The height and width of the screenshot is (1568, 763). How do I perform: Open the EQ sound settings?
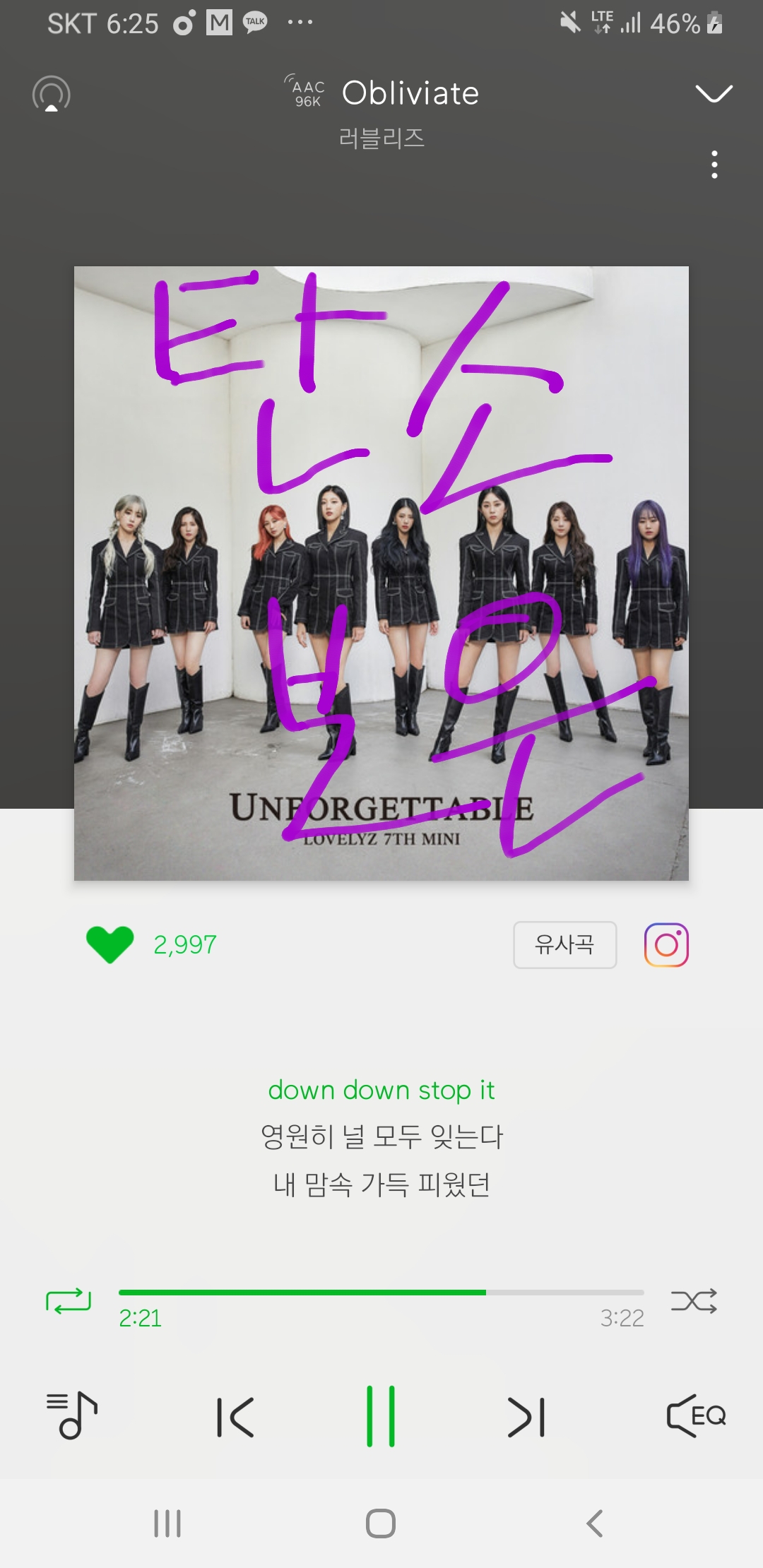pyautogui.click(x=696, y=1415)
